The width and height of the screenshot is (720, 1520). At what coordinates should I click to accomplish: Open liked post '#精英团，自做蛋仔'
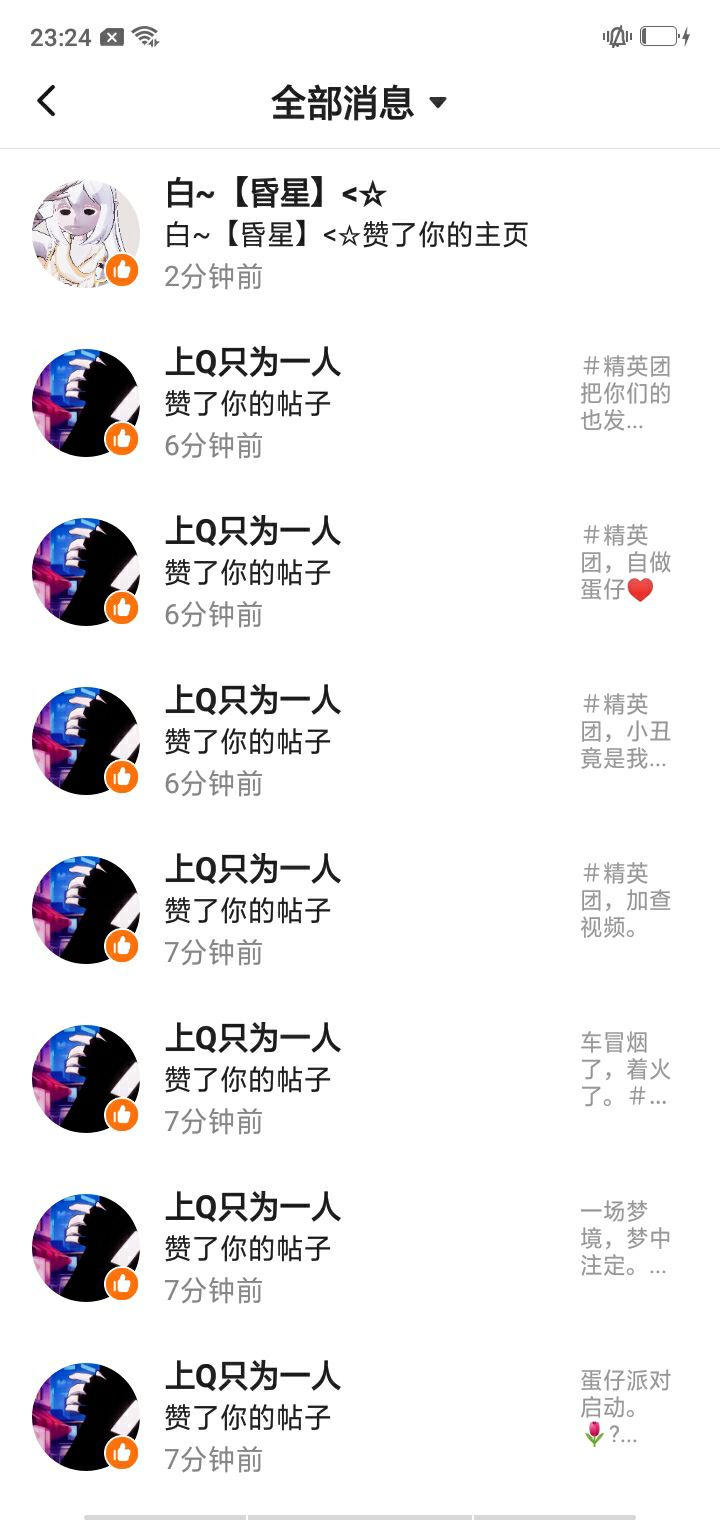pos(625,562)
